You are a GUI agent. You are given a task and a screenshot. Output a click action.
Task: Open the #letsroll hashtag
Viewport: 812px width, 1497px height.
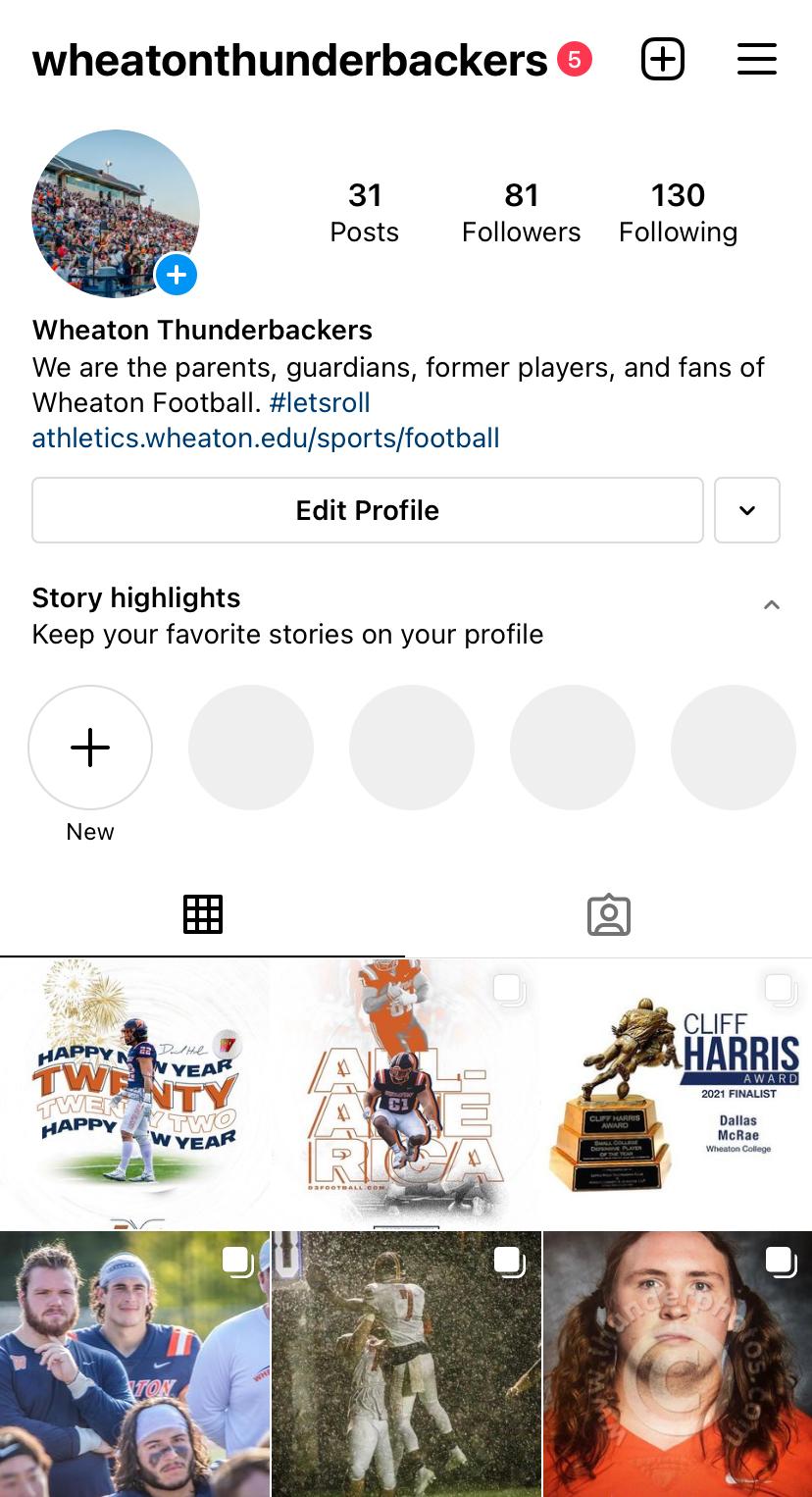(x=320, y=402)
